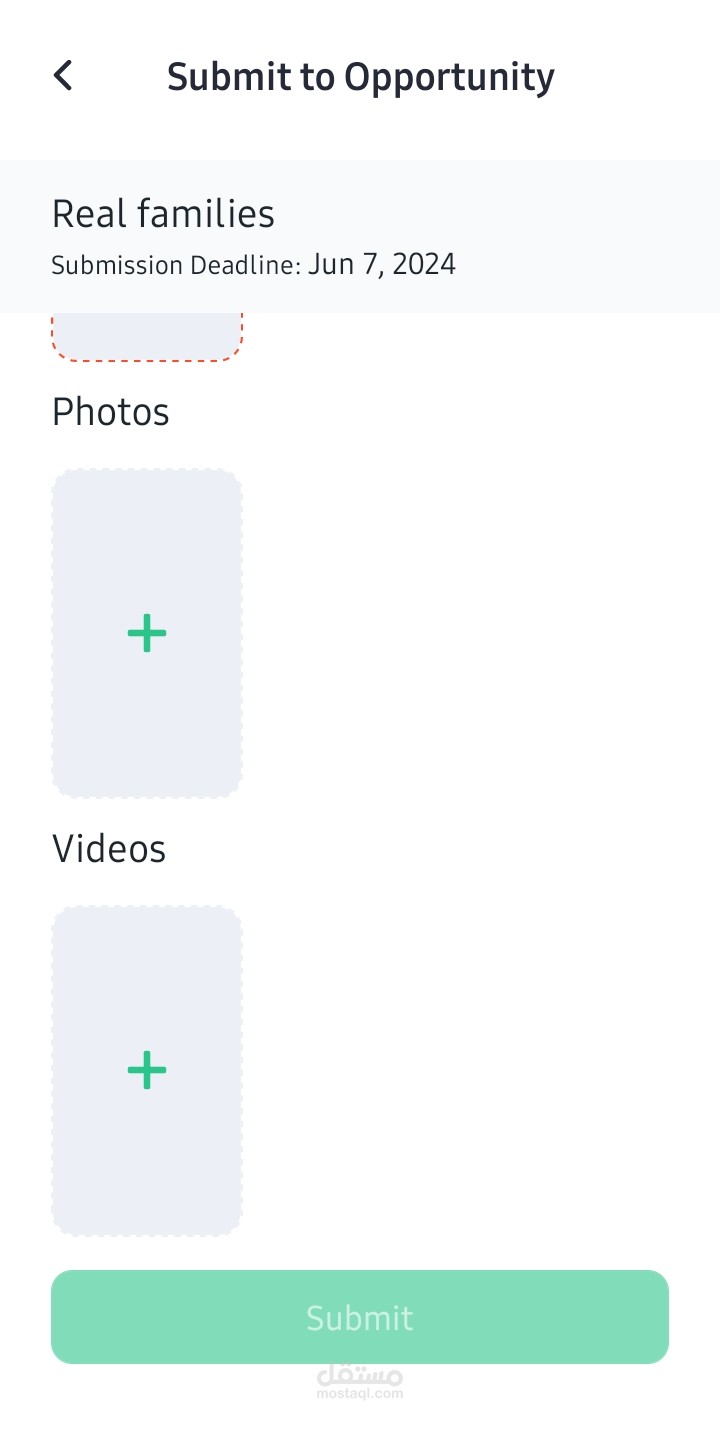This screenshot has width=720, height=1430.
Task: Tap the green Submit button
Action: click(x=360, y=1317)
